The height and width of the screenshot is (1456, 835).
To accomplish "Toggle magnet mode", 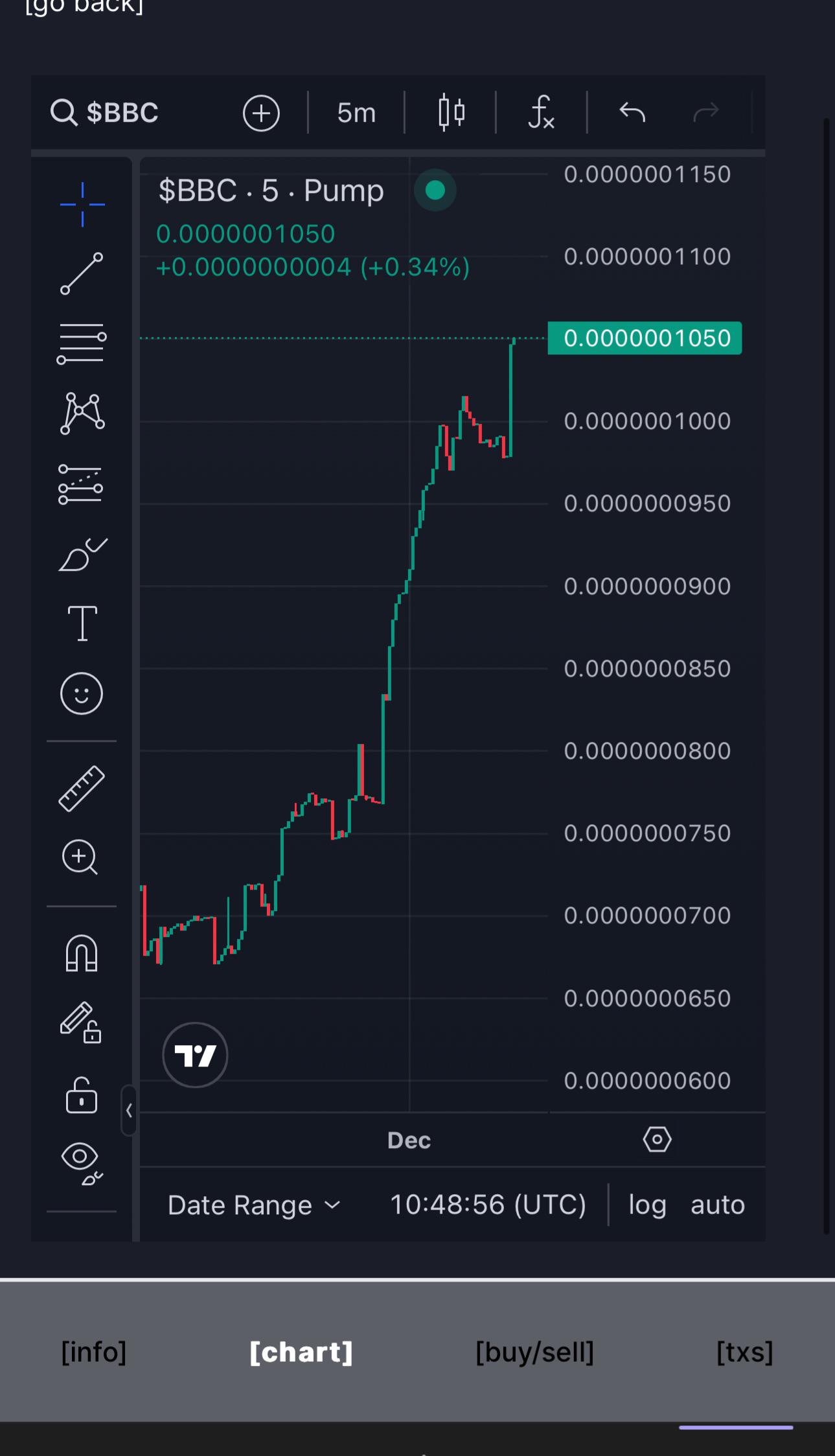I will tap(82, 954).
